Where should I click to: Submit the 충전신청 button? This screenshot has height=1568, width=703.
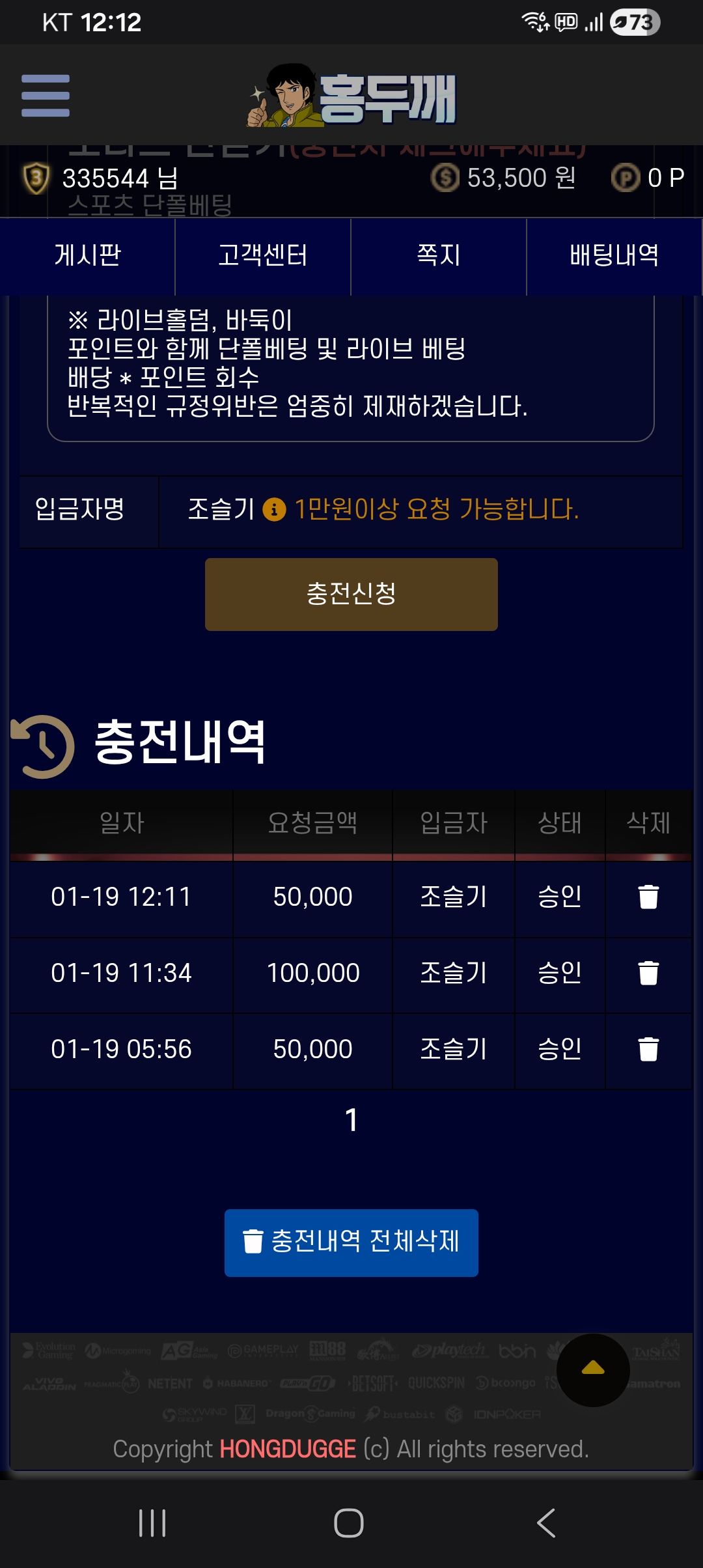tap(351, 594)
